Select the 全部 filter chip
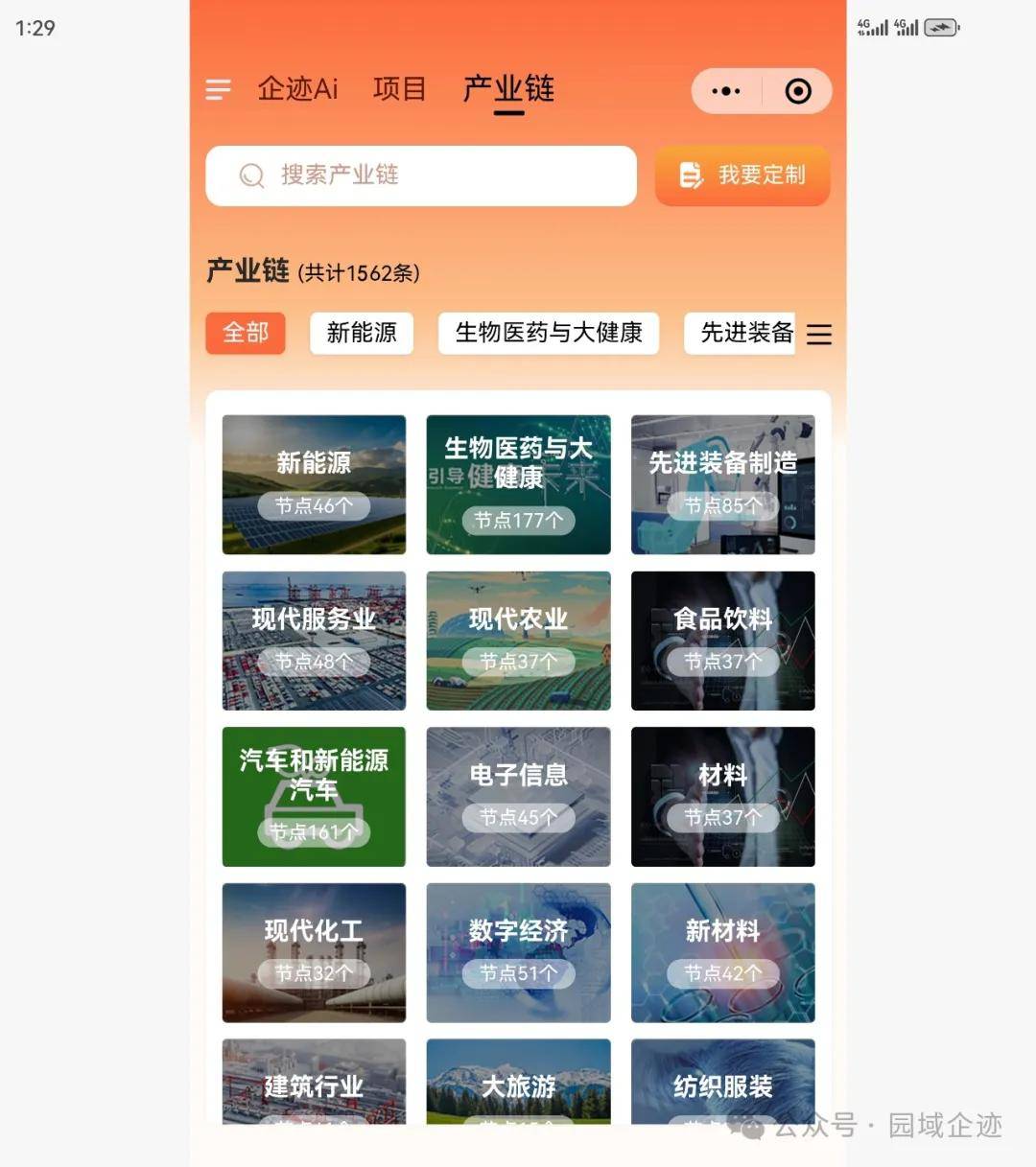 tap(246, 333)
